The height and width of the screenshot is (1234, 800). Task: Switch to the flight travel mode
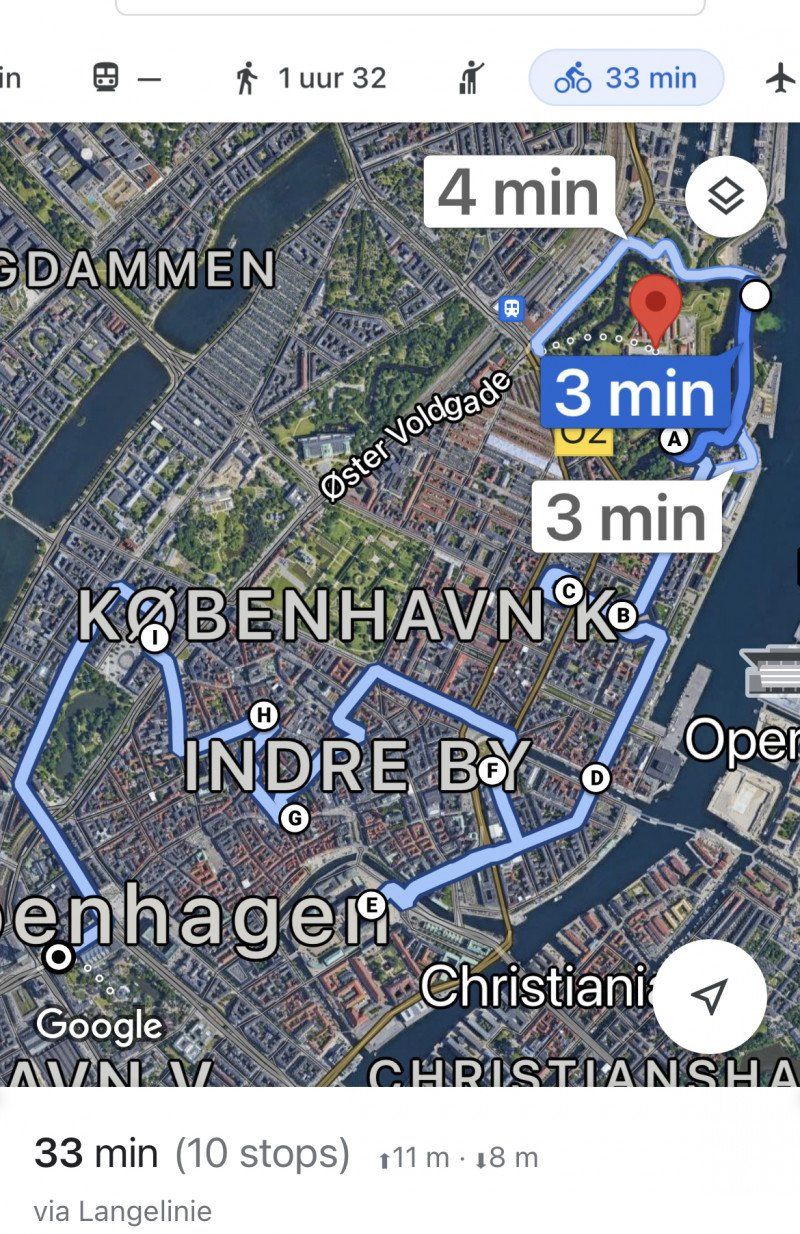pyautogui.click(x=780, y=78)
